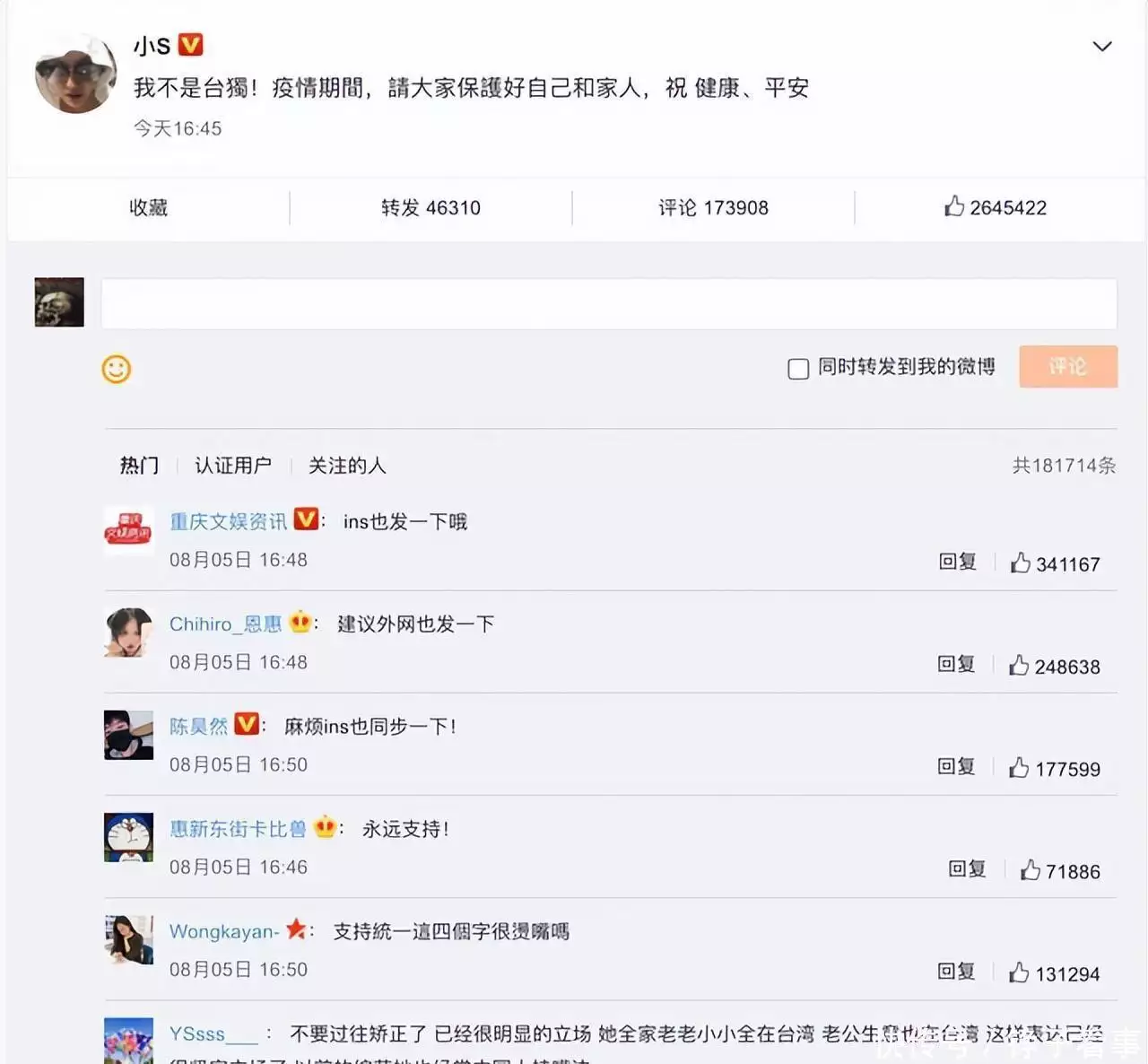Open 小S profile avatar
1148x1064 pixels.
tap(75, 74)
